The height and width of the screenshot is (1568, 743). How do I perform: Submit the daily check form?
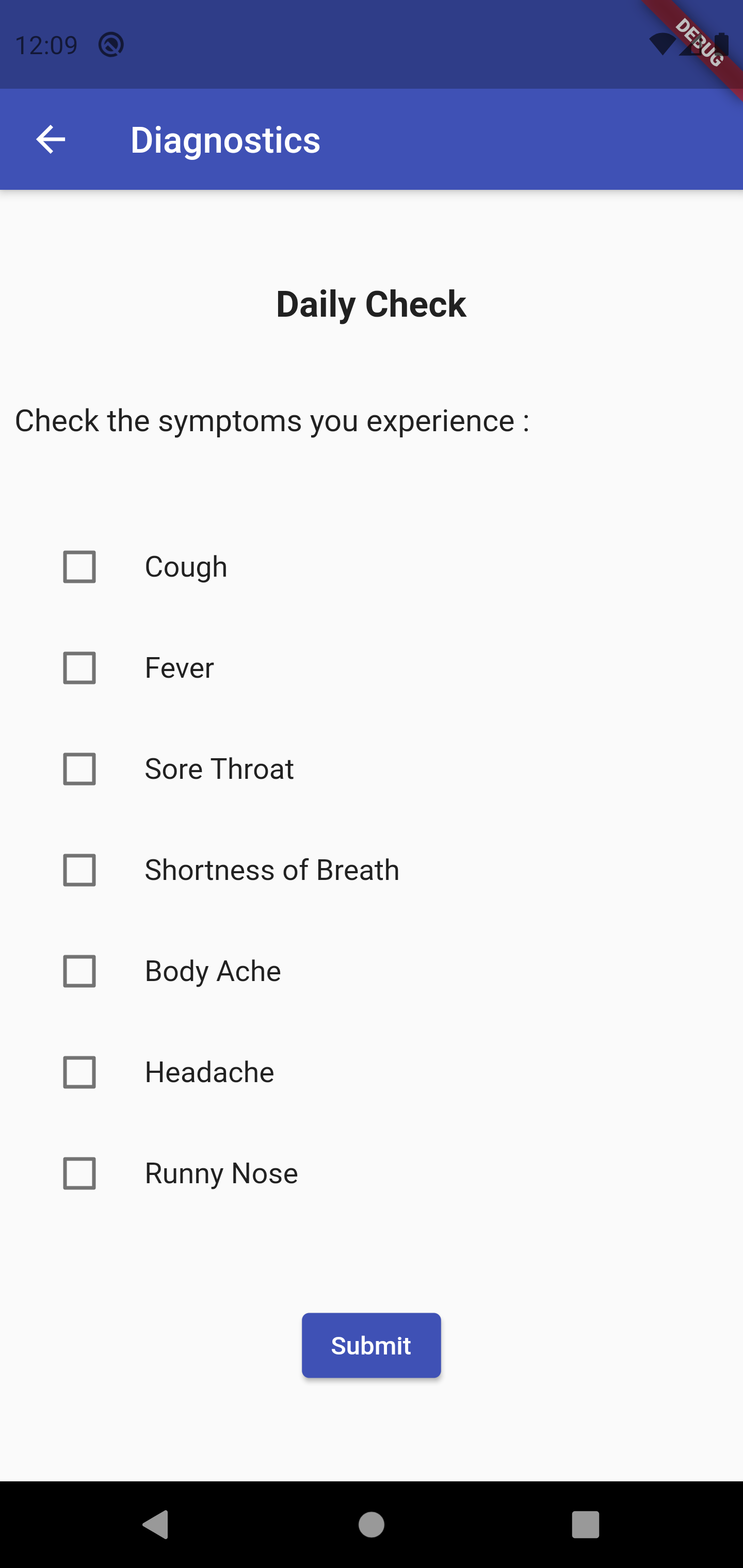pos(371,1345)
